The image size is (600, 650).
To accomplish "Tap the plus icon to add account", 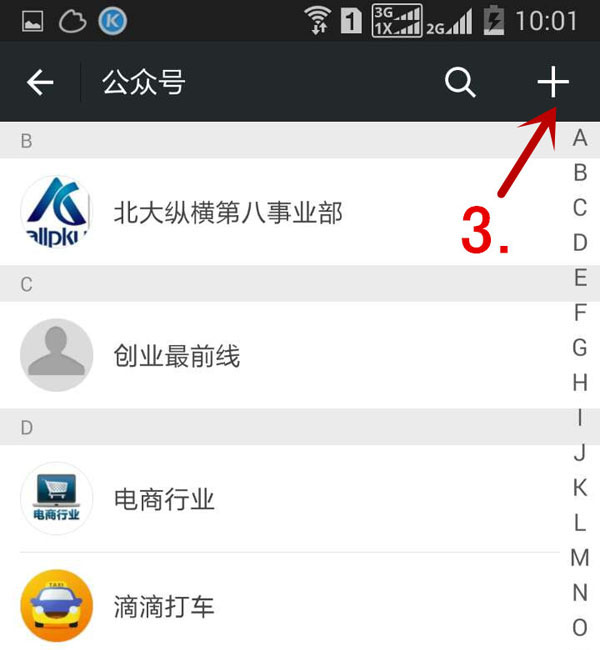I will pos(552,83).
